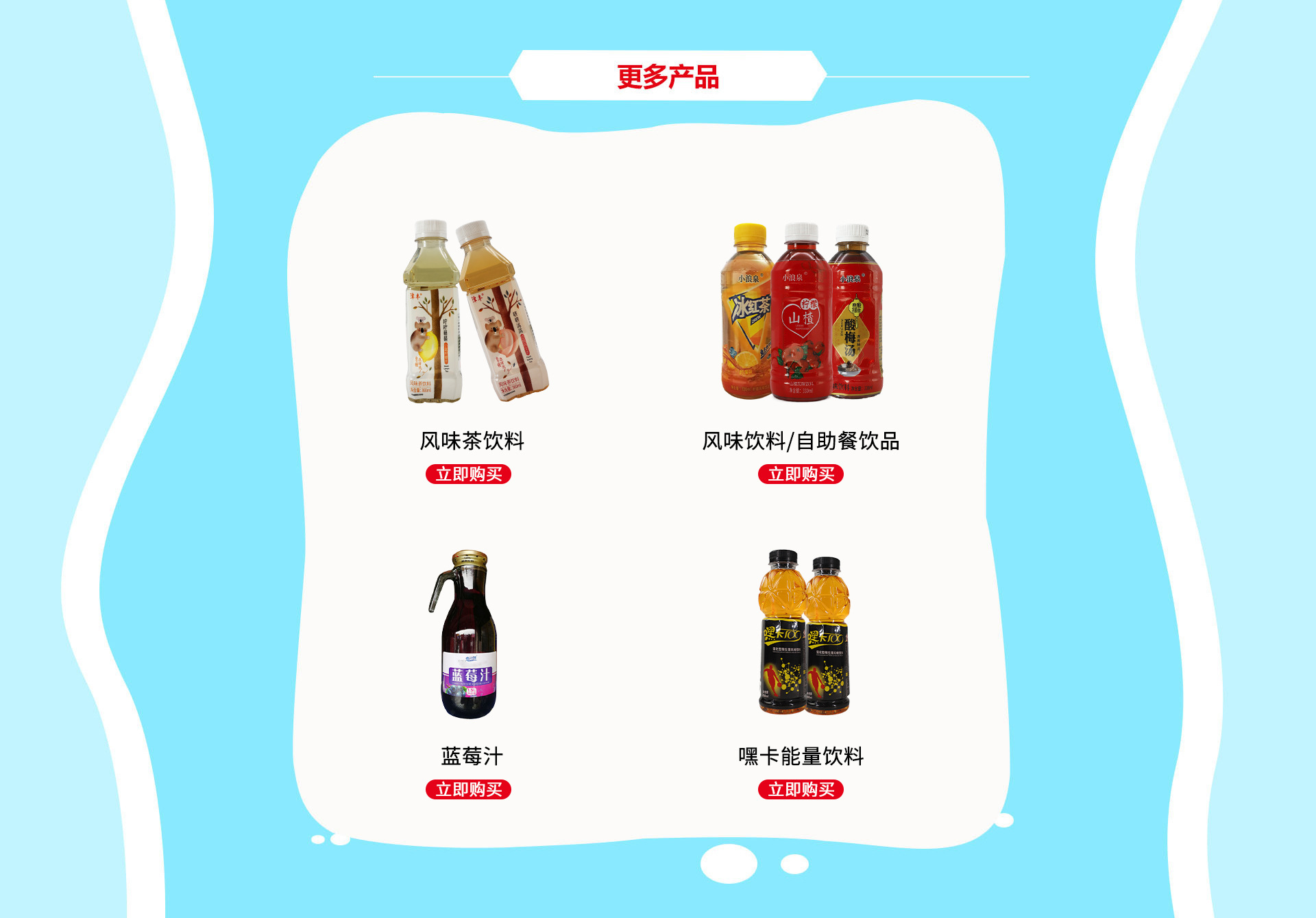Open the 风味茶饮料 product image
Image resolution: width=1316 pixels, height=918 pixels.
tap(473, 312)
